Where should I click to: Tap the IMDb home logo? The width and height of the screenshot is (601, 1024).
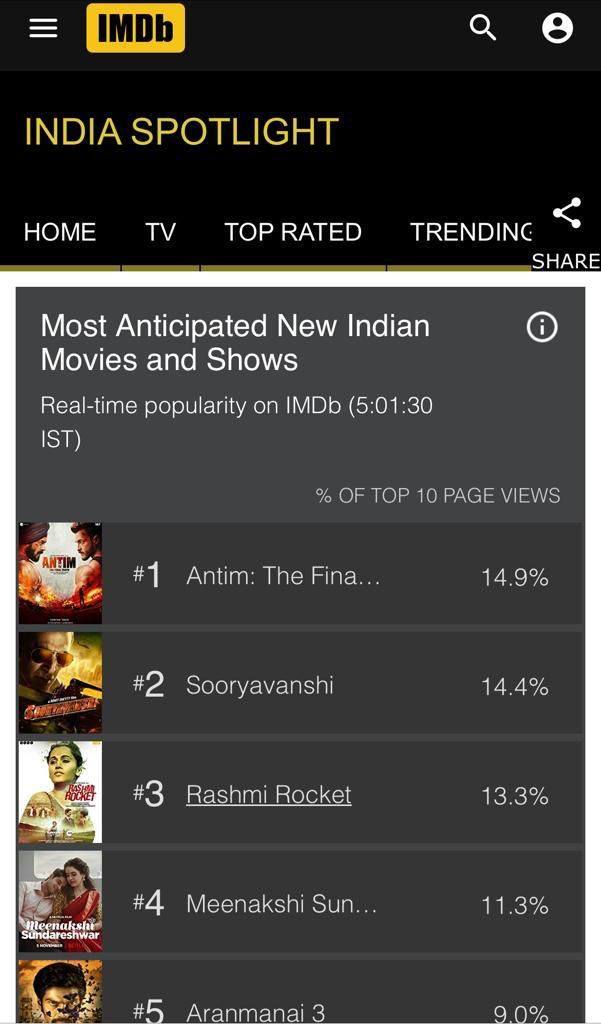pyautogui.click(x=135, y=28)
